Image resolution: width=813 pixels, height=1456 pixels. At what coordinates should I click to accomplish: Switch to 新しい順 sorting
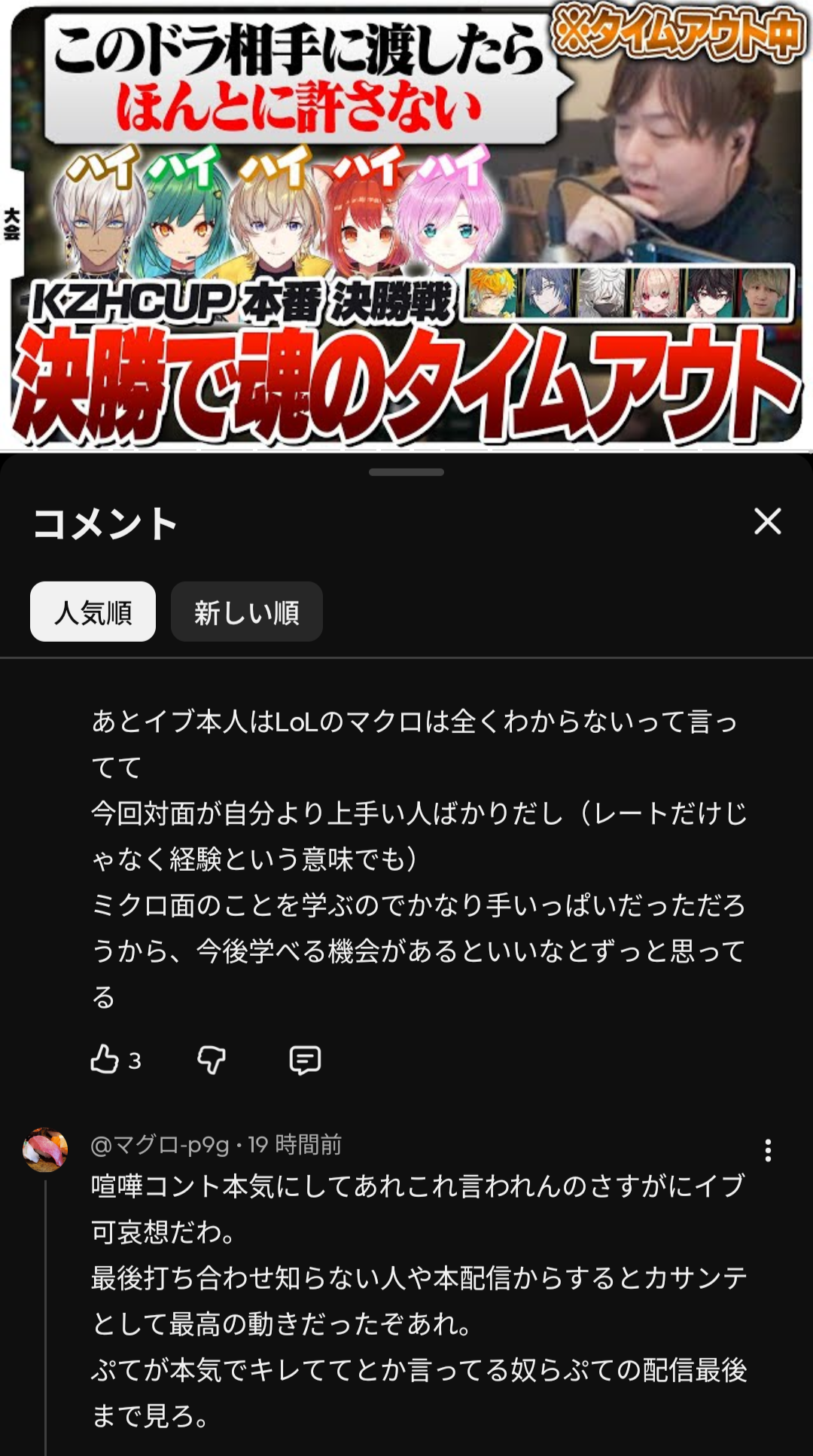[x=247, y=612]
